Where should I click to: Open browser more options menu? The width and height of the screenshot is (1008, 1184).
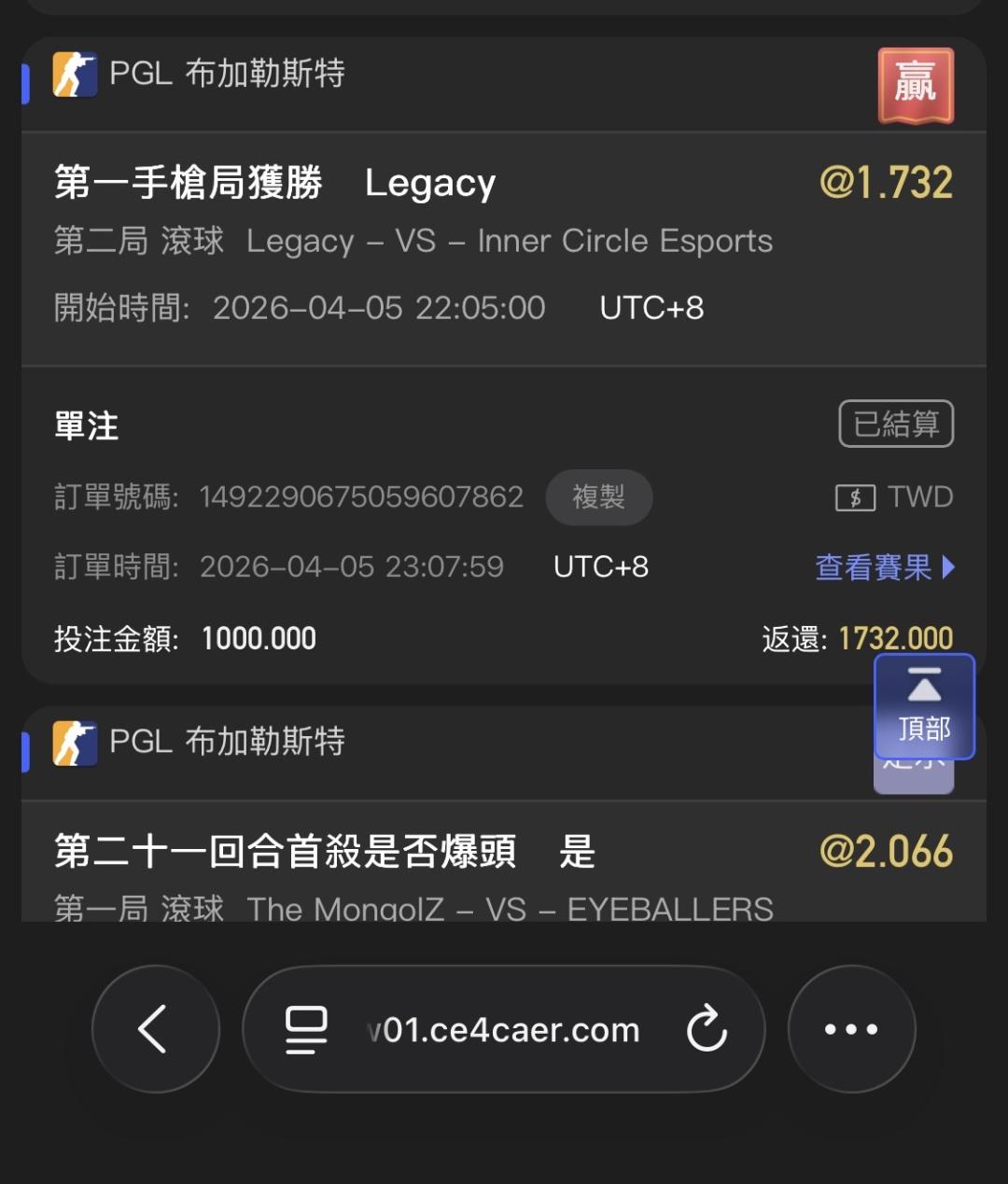851,1029
